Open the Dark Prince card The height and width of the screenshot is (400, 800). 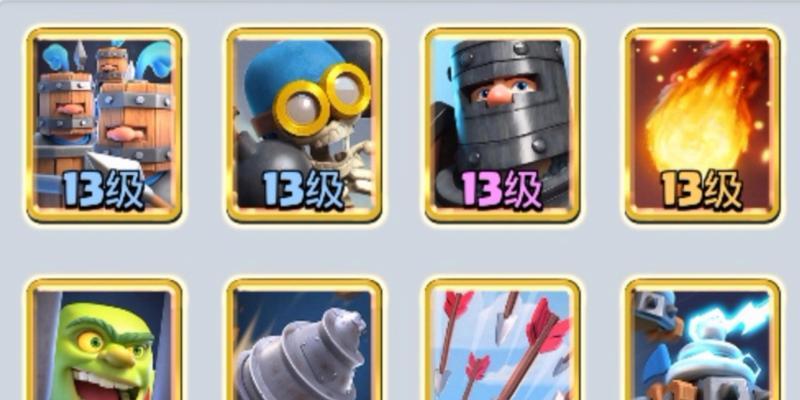click(502, 124)
